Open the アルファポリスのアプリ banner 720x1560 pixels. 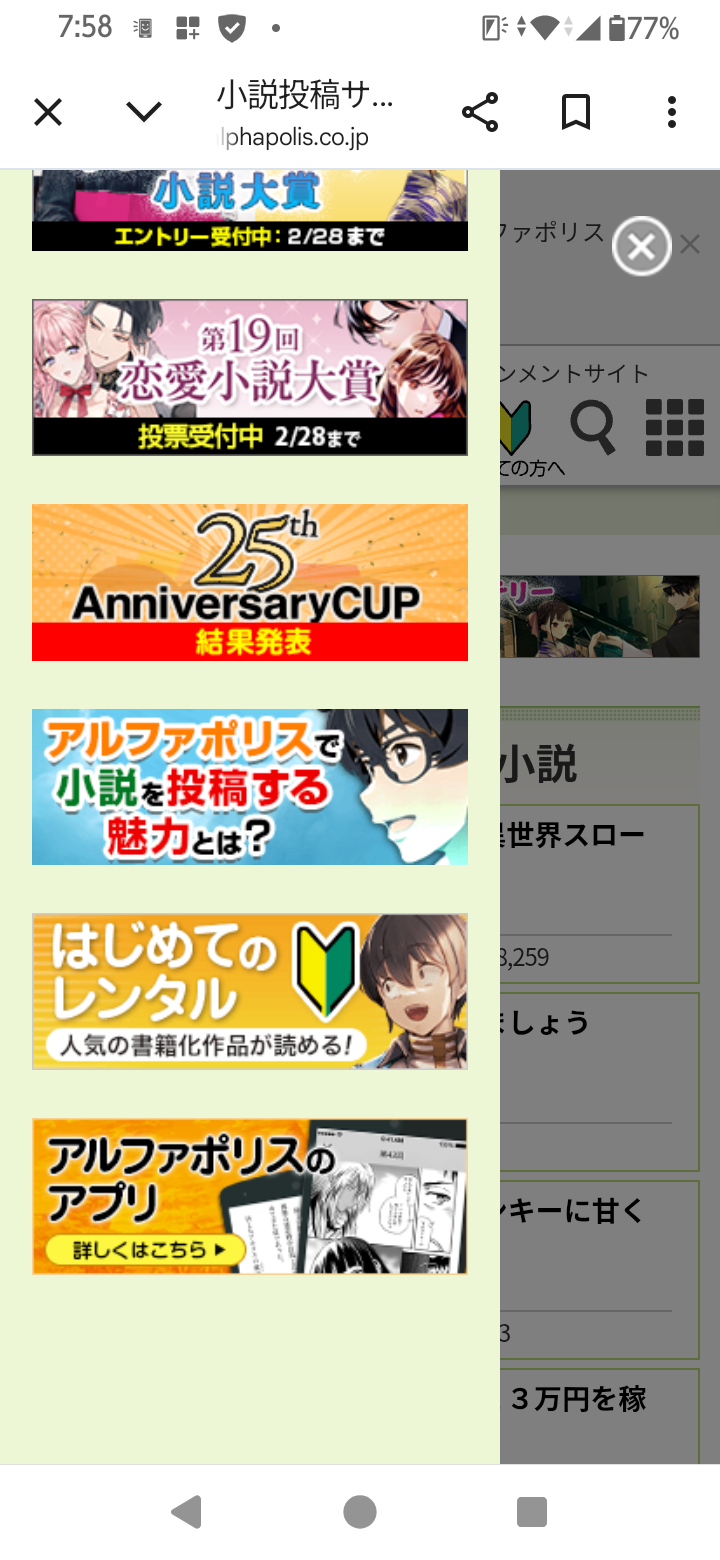click(x=250, y=1196)
